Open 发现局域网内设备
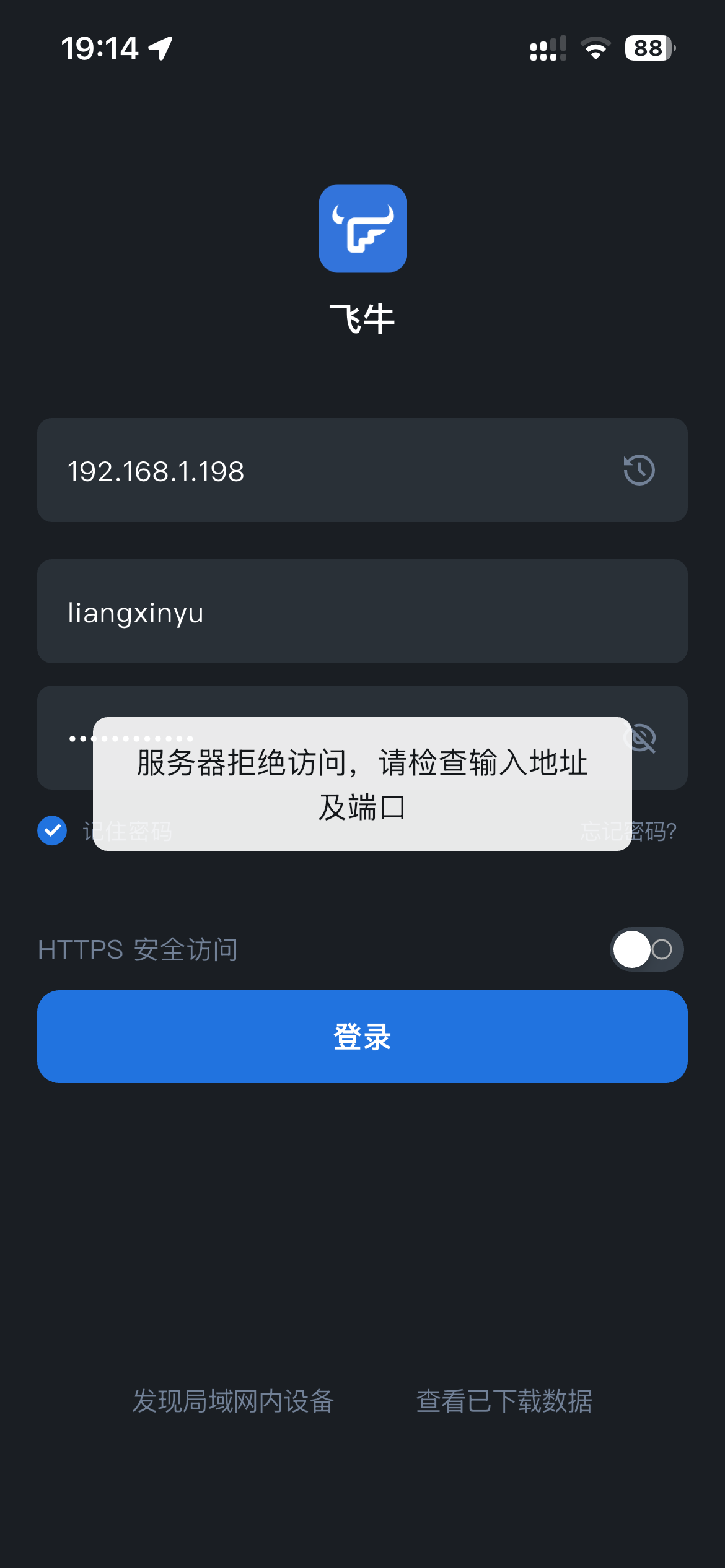725x1568 pixels. pyautogui.click(x=233, y=1401)
